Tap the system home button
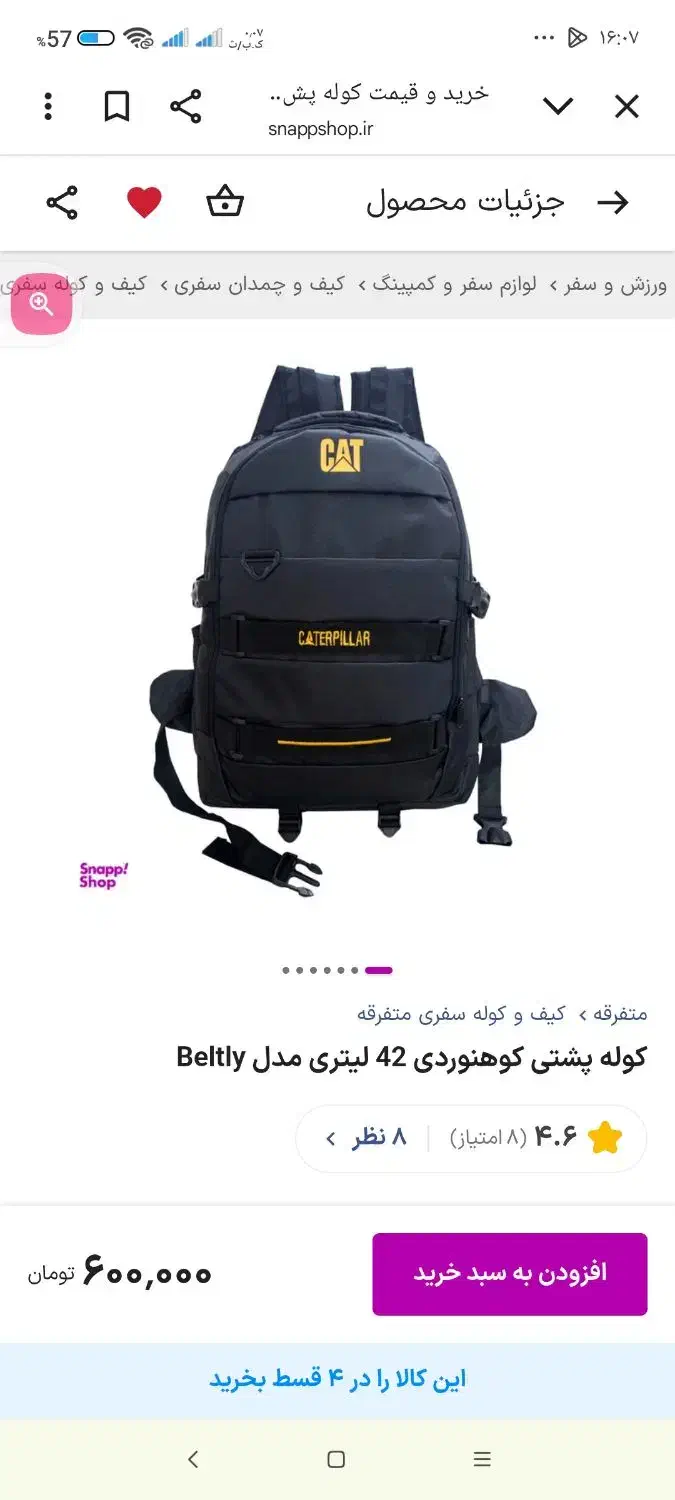This screenshot has width=675, height=1500. (x=336, y=1460)
